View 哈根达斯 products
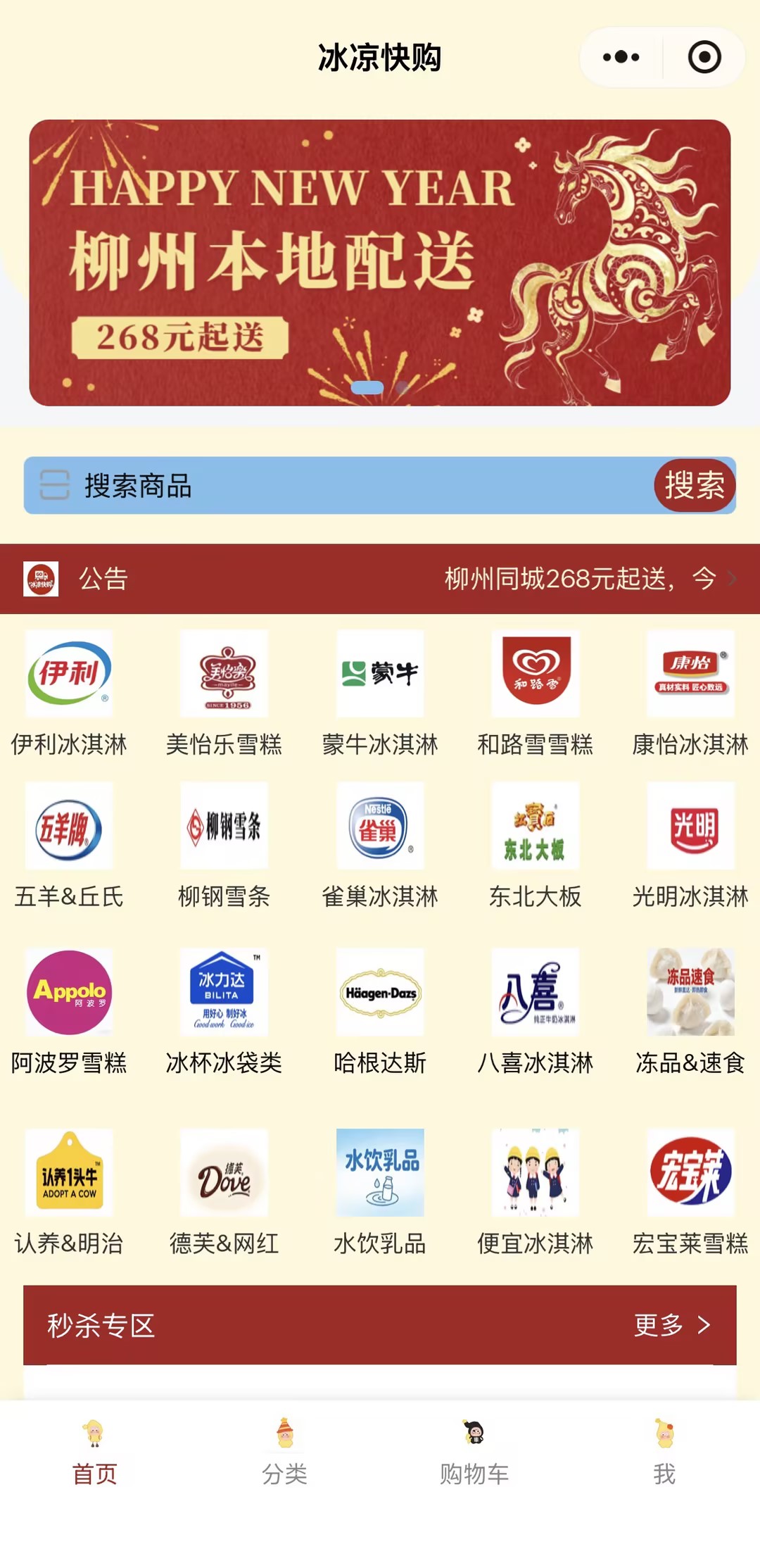 tap(380, 1011)
